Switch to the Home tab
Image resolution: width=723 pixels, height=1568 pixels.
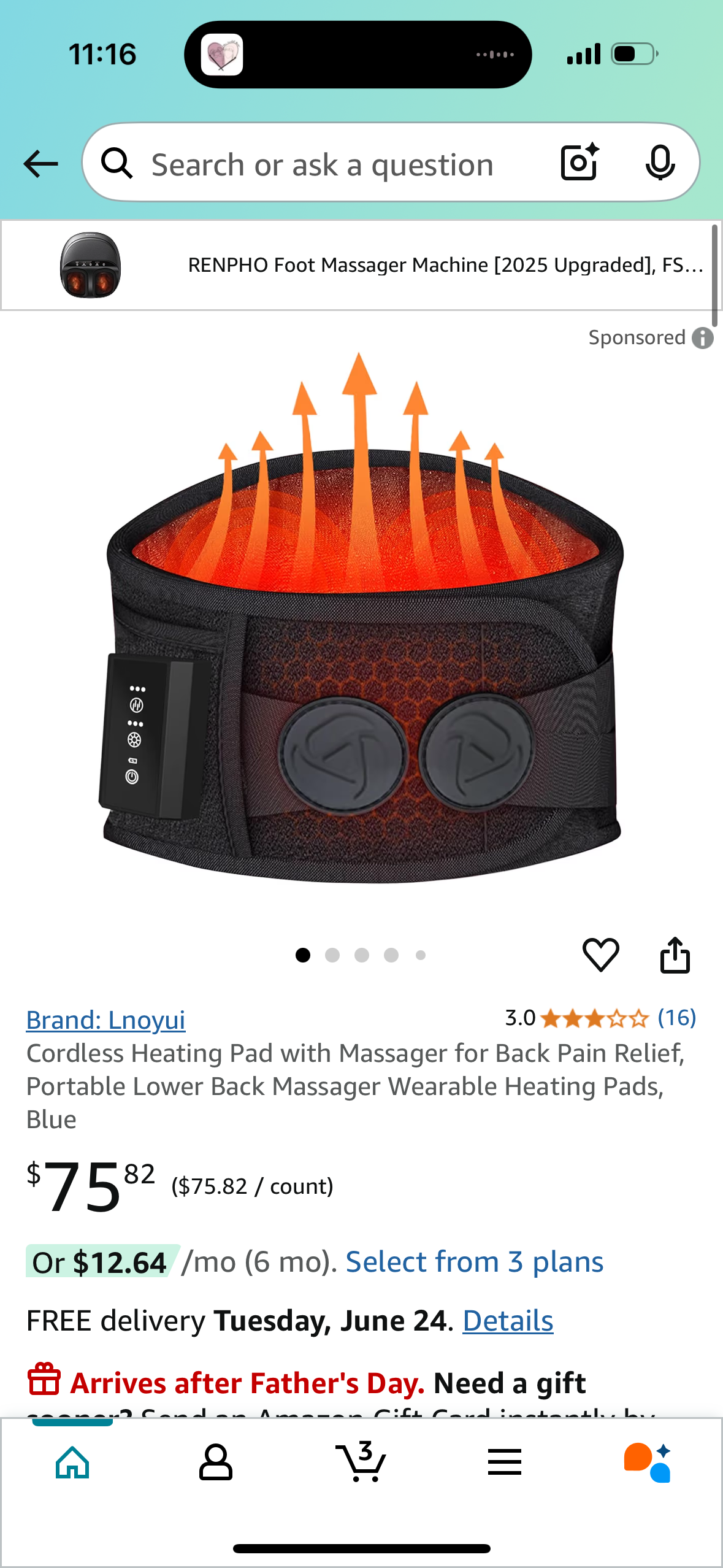point(72,1462)
